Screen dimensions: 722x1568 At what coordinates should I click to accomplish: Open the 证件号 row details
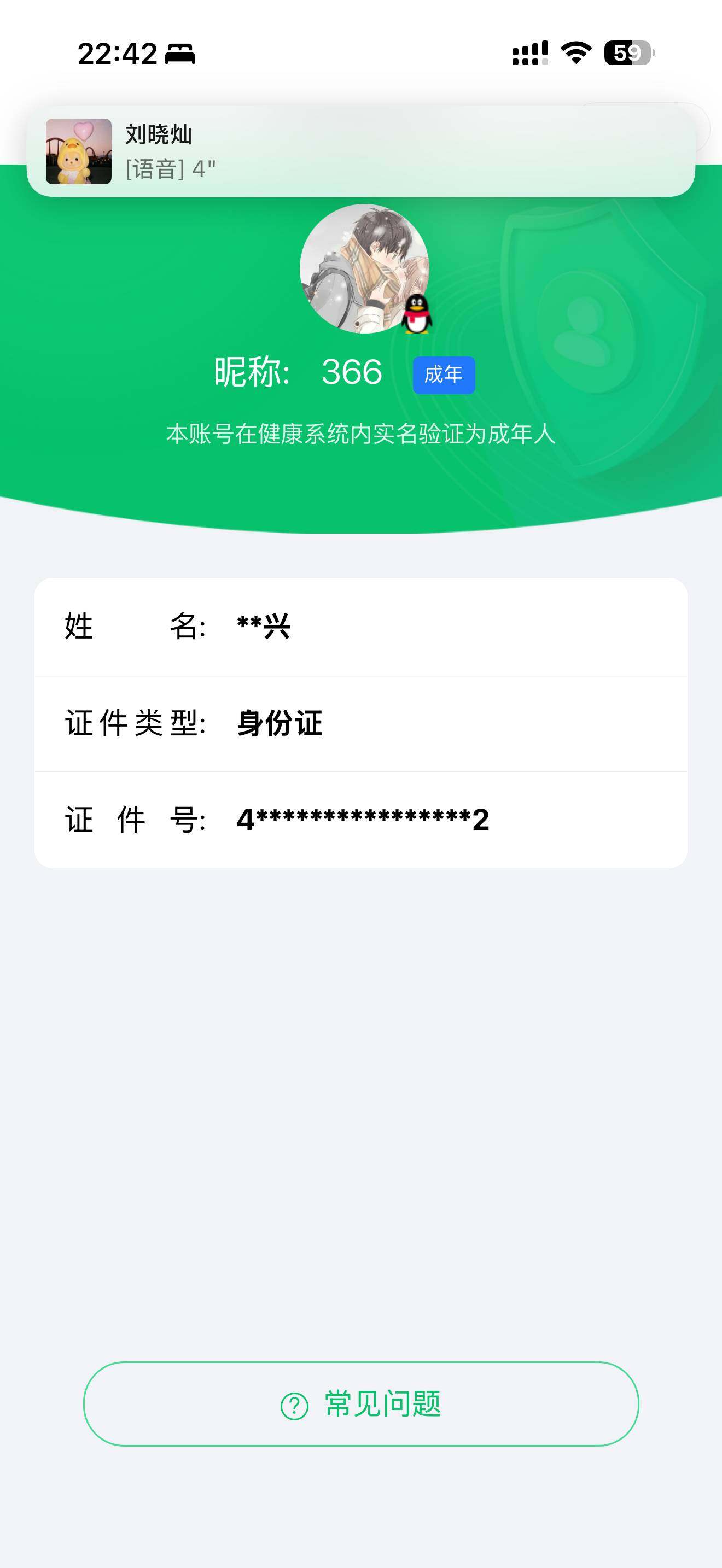coord(361,820)
